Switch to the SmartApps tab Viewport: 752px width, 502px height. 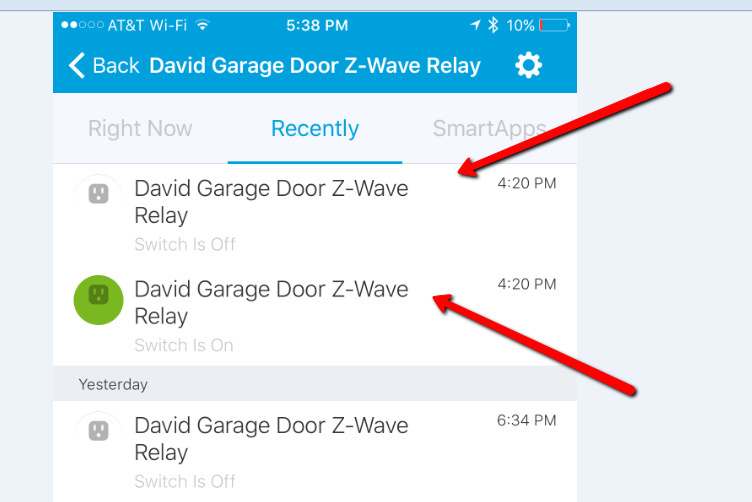point(489,129)
